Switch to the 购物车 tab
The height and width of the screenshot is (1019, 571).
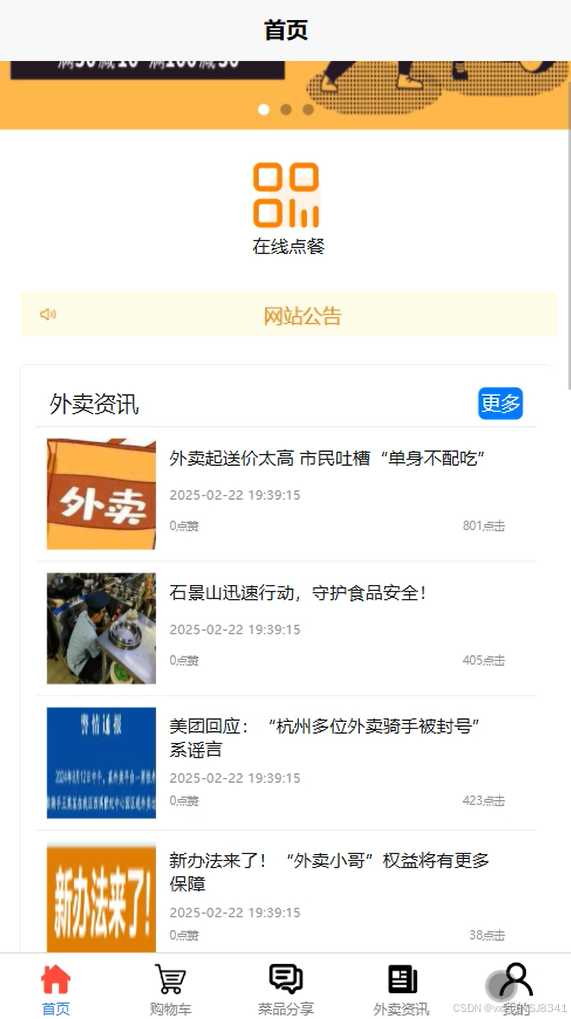(170, 988)
